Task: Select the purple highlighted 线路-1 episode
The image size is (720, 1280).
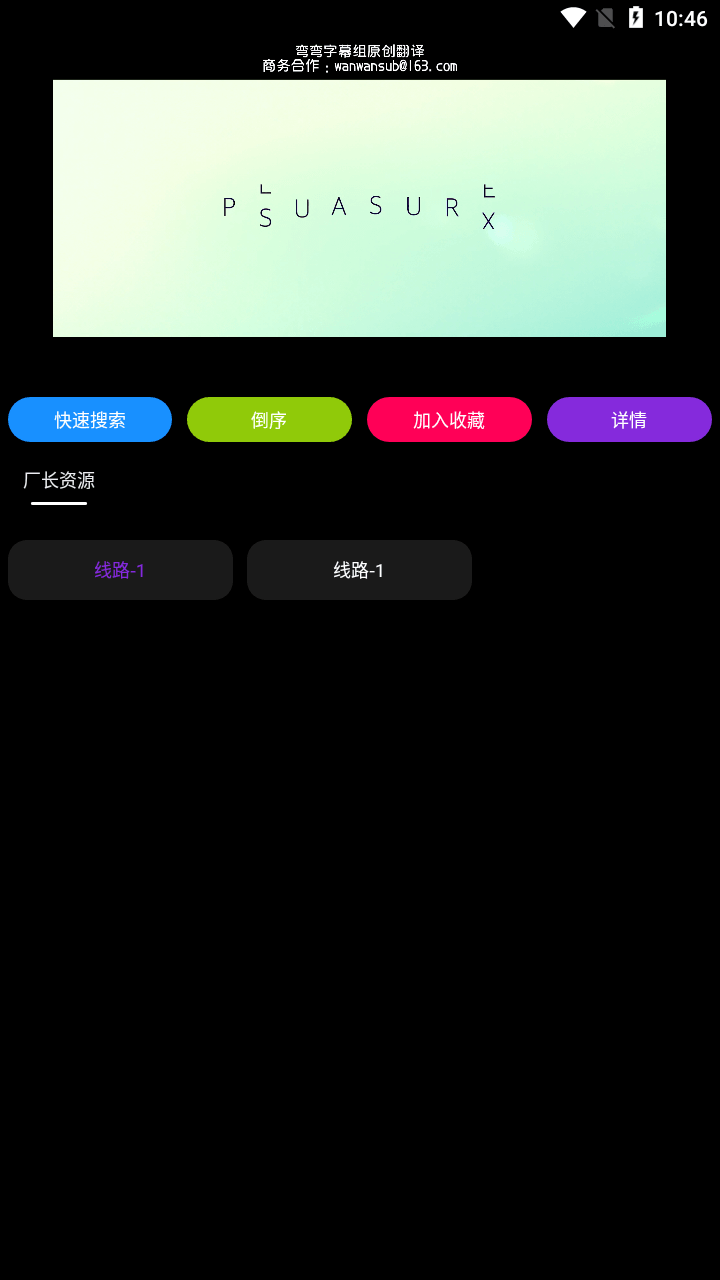Action: click(120, 570)
